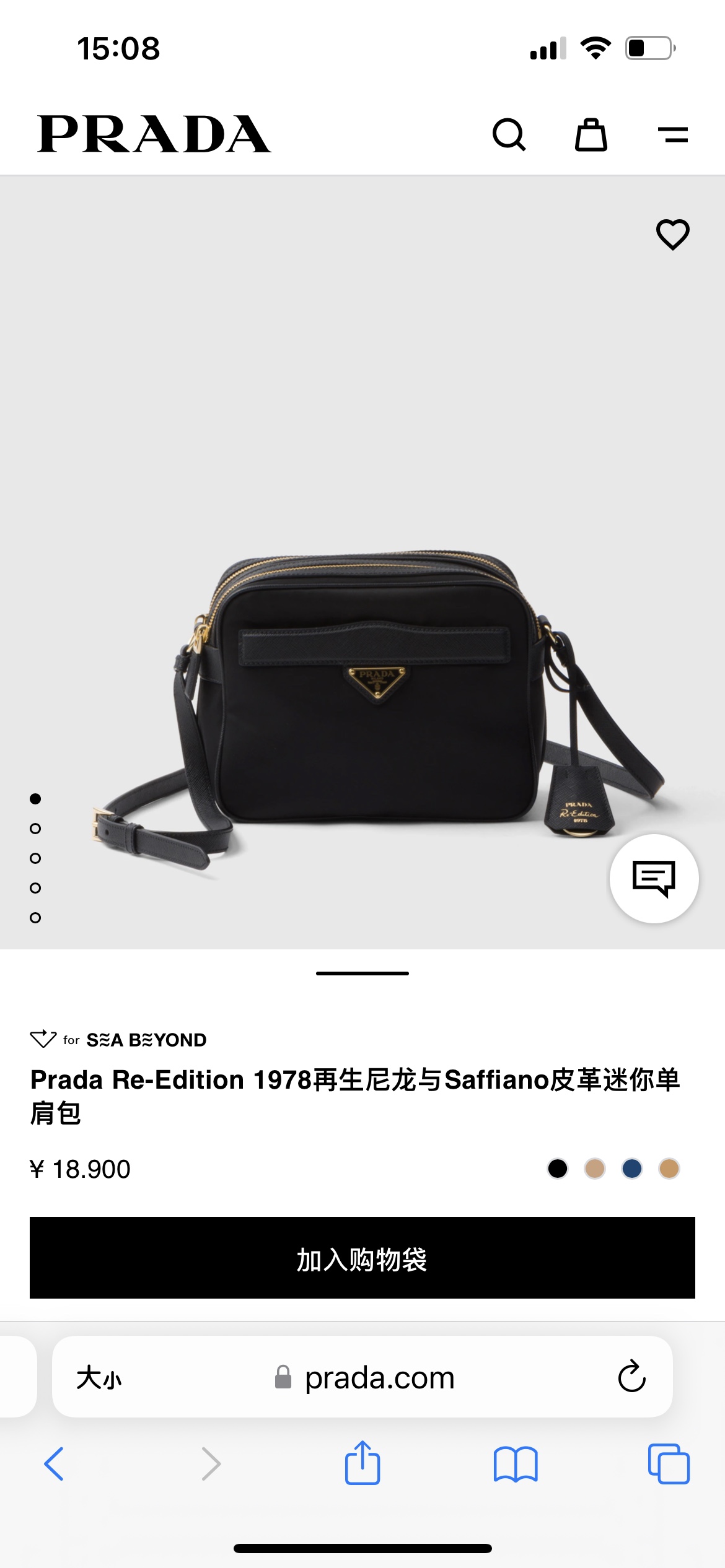Tap 加入购物袋 to add to bag

362,1258
